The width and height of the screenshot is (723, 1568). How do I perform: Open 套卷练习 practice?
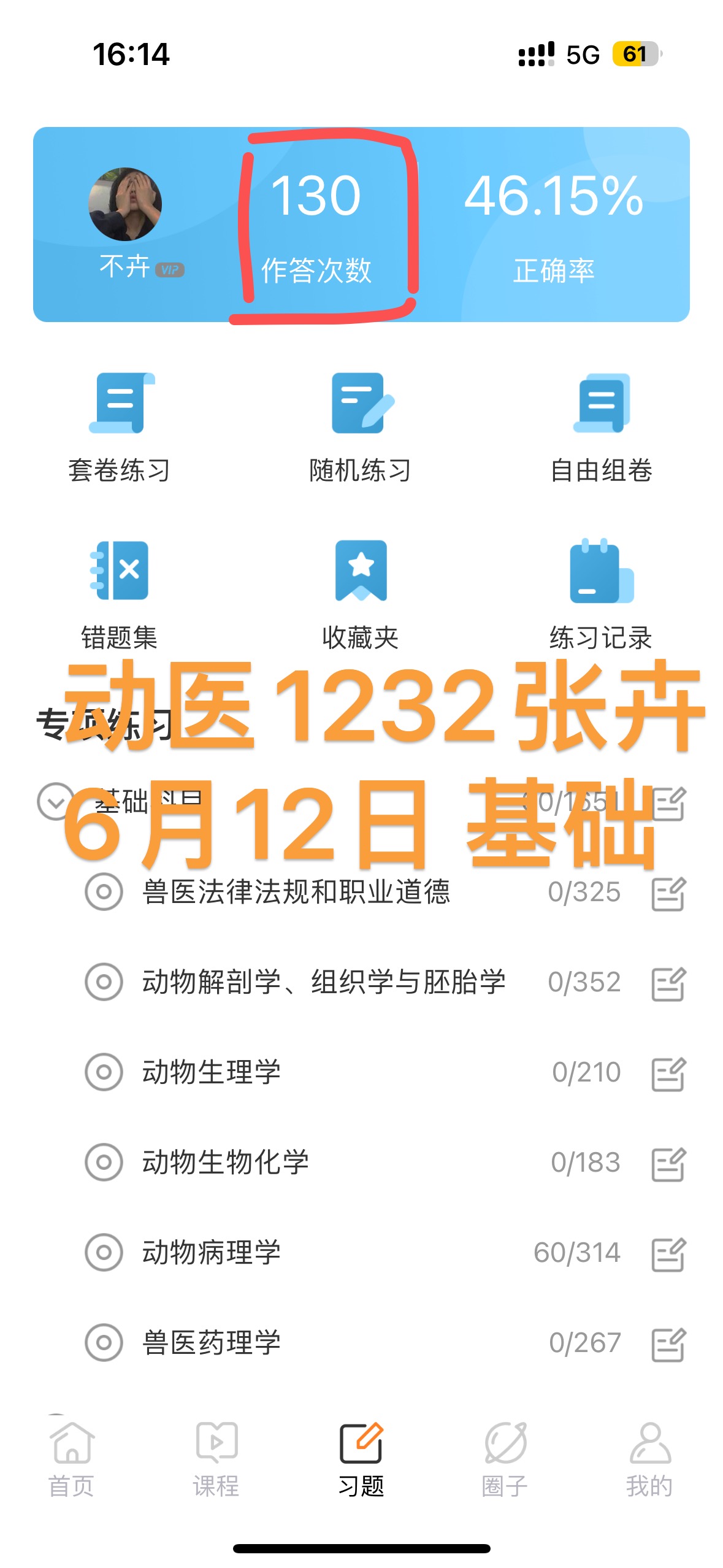coord(119,428)
